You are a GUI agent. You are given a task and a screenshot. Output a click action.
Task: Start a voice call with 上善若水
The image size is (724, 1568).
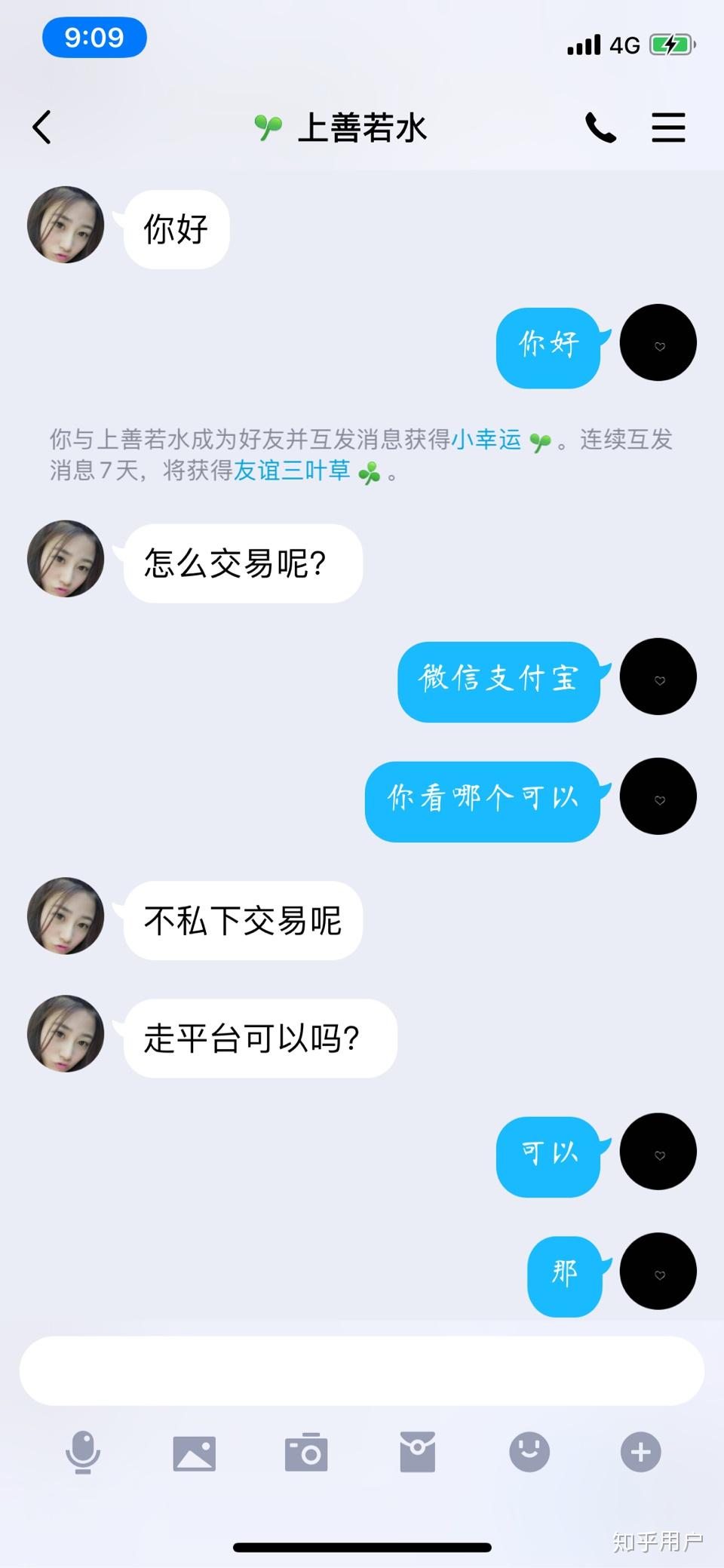click(600, 127)
